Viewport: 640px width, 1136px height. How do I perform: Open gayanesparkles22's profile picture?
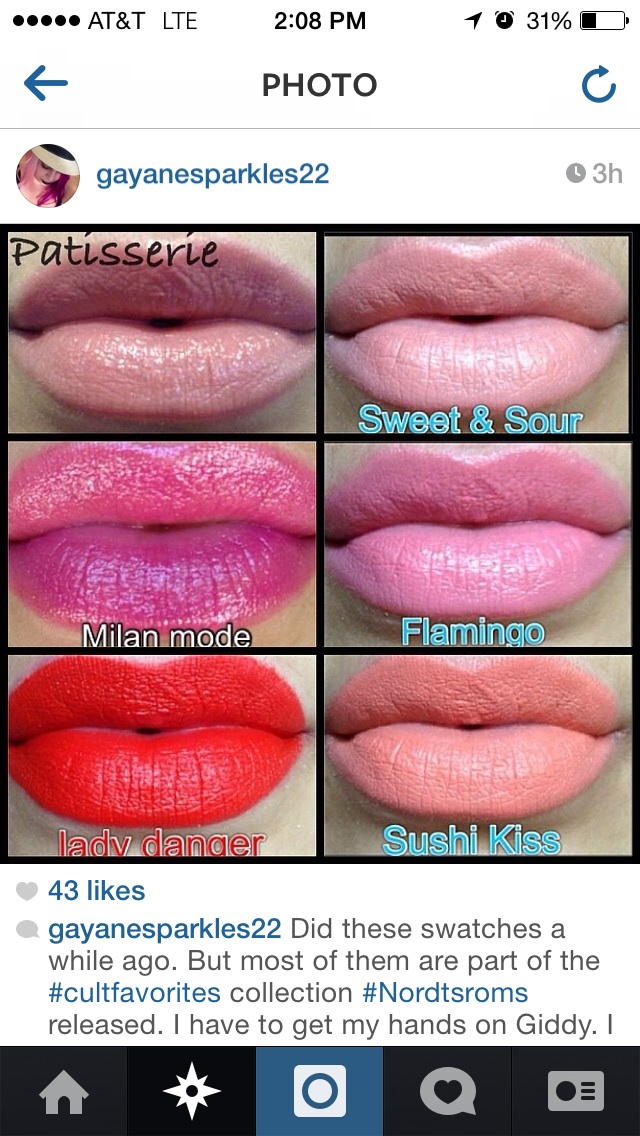coord(48,175)
